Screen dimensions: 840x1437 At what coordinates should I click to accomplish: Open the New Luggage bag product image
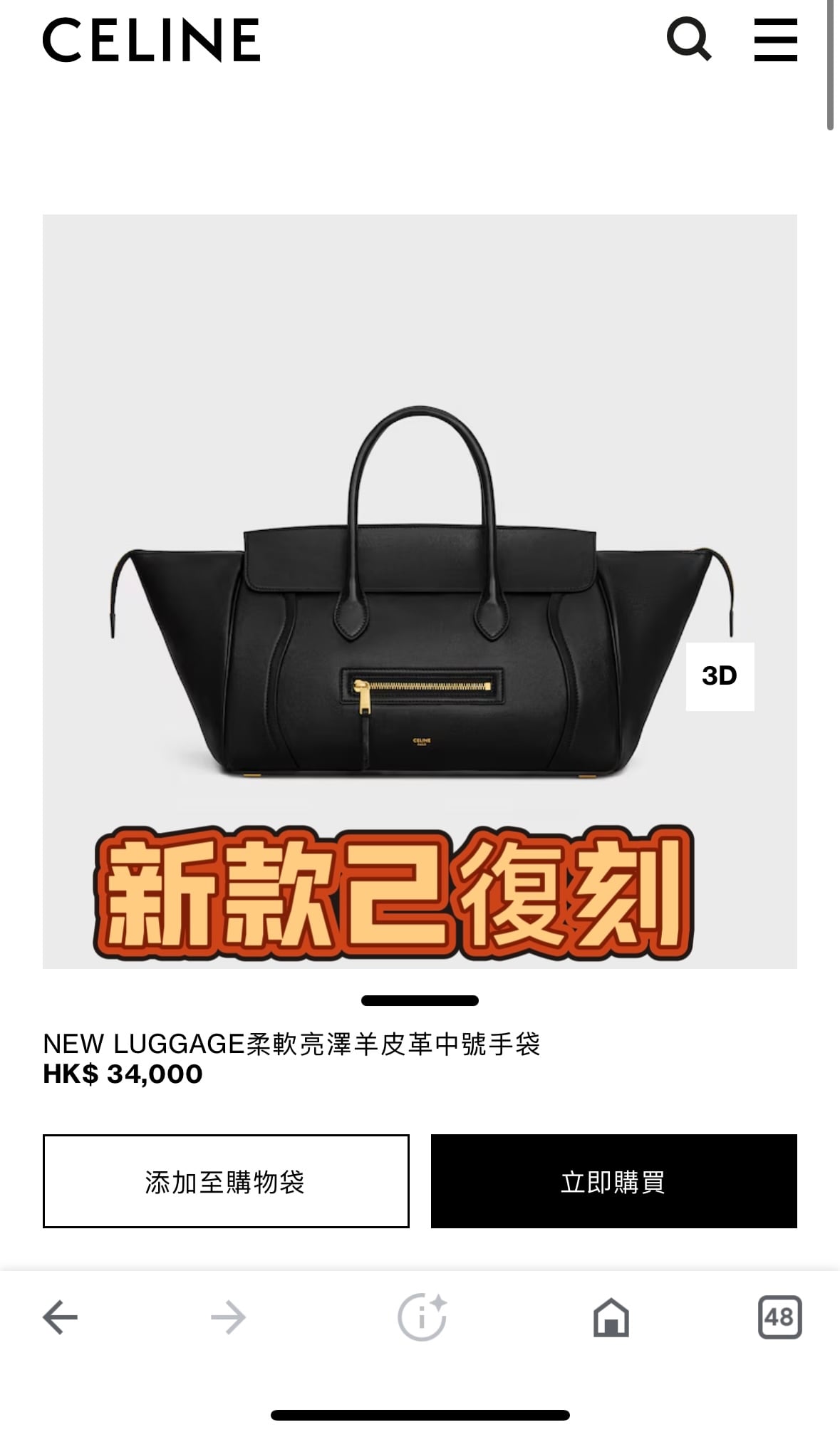click(420, 591)
